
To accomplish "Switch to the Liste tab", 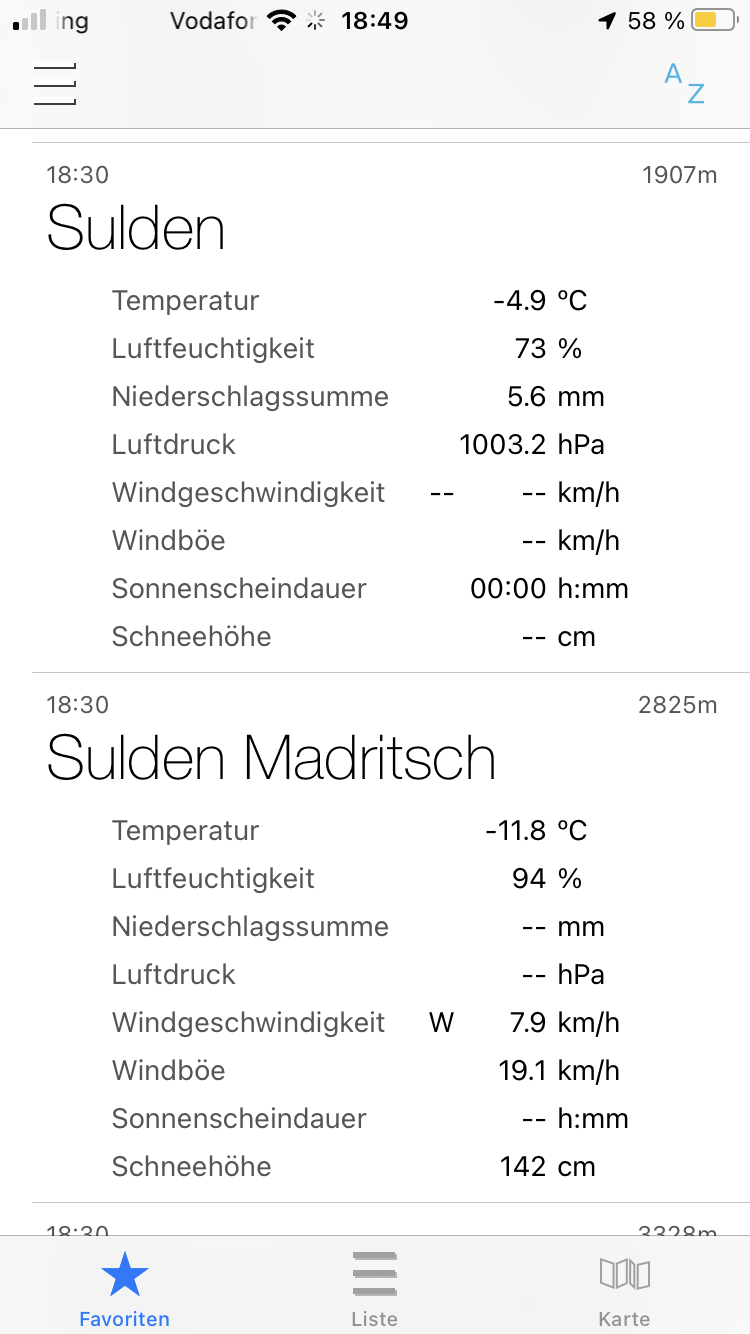I will point(375,1290).
